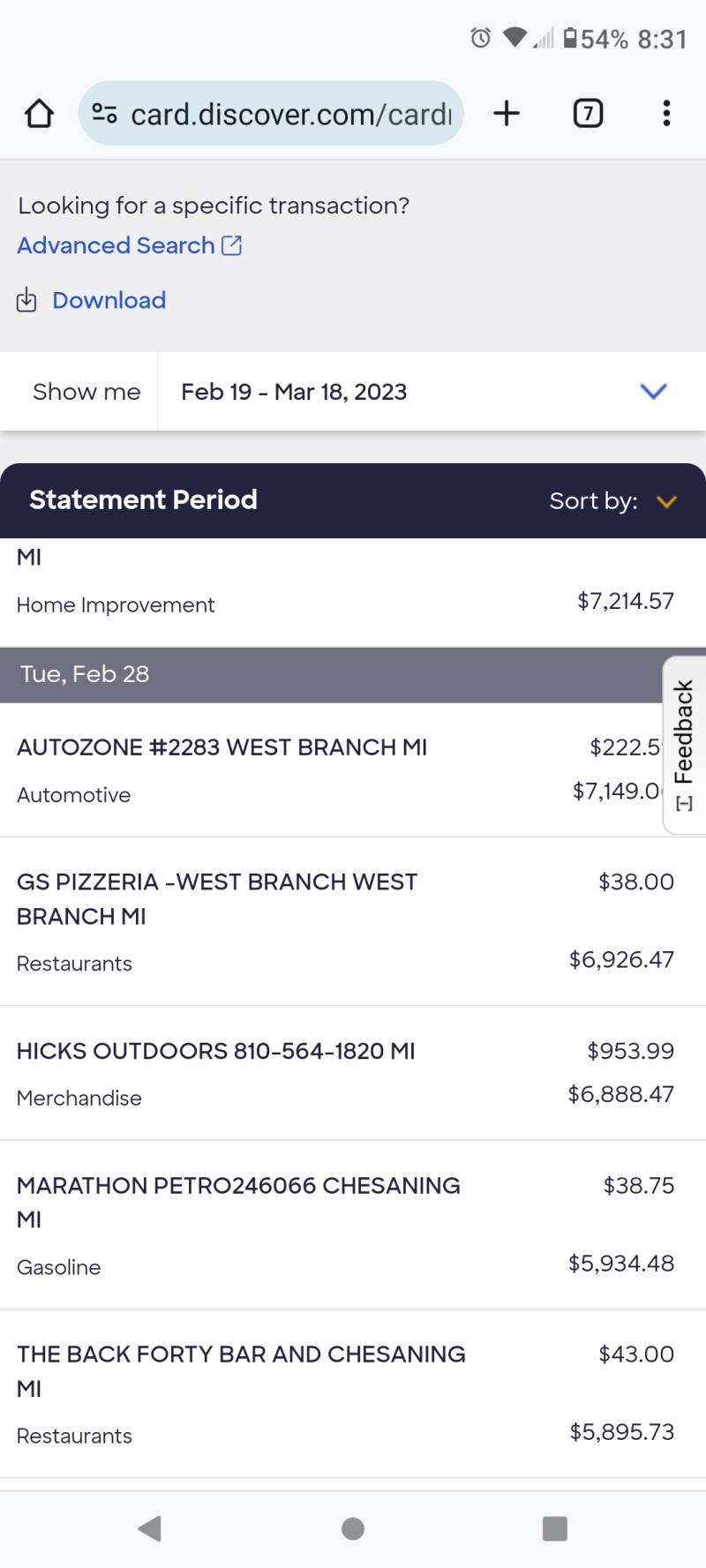Open the Marathon Petro Chesaning gasoline transaction
The width and height of the screenshot is (706, 1568).
pos(353,1225)
